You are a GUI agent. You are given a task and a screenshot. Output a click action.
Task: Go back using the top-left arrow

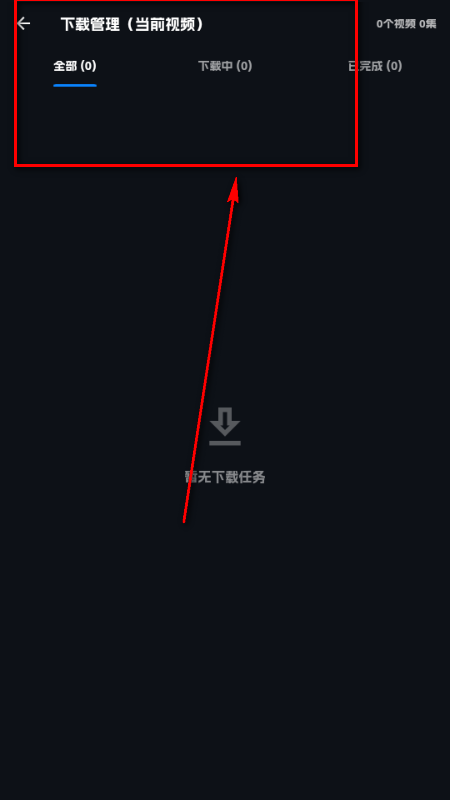click(23, 23)
